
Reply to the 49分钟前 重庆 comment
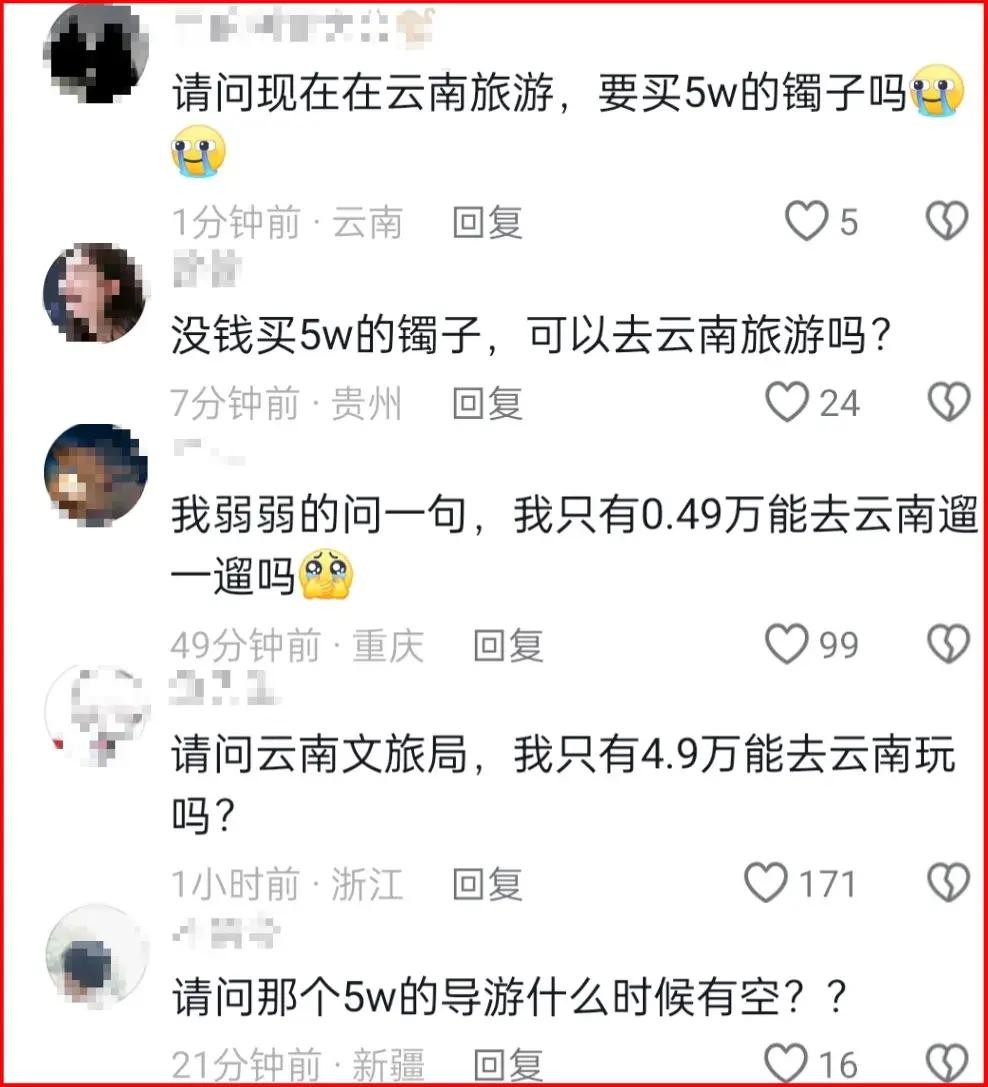point(507,646)
